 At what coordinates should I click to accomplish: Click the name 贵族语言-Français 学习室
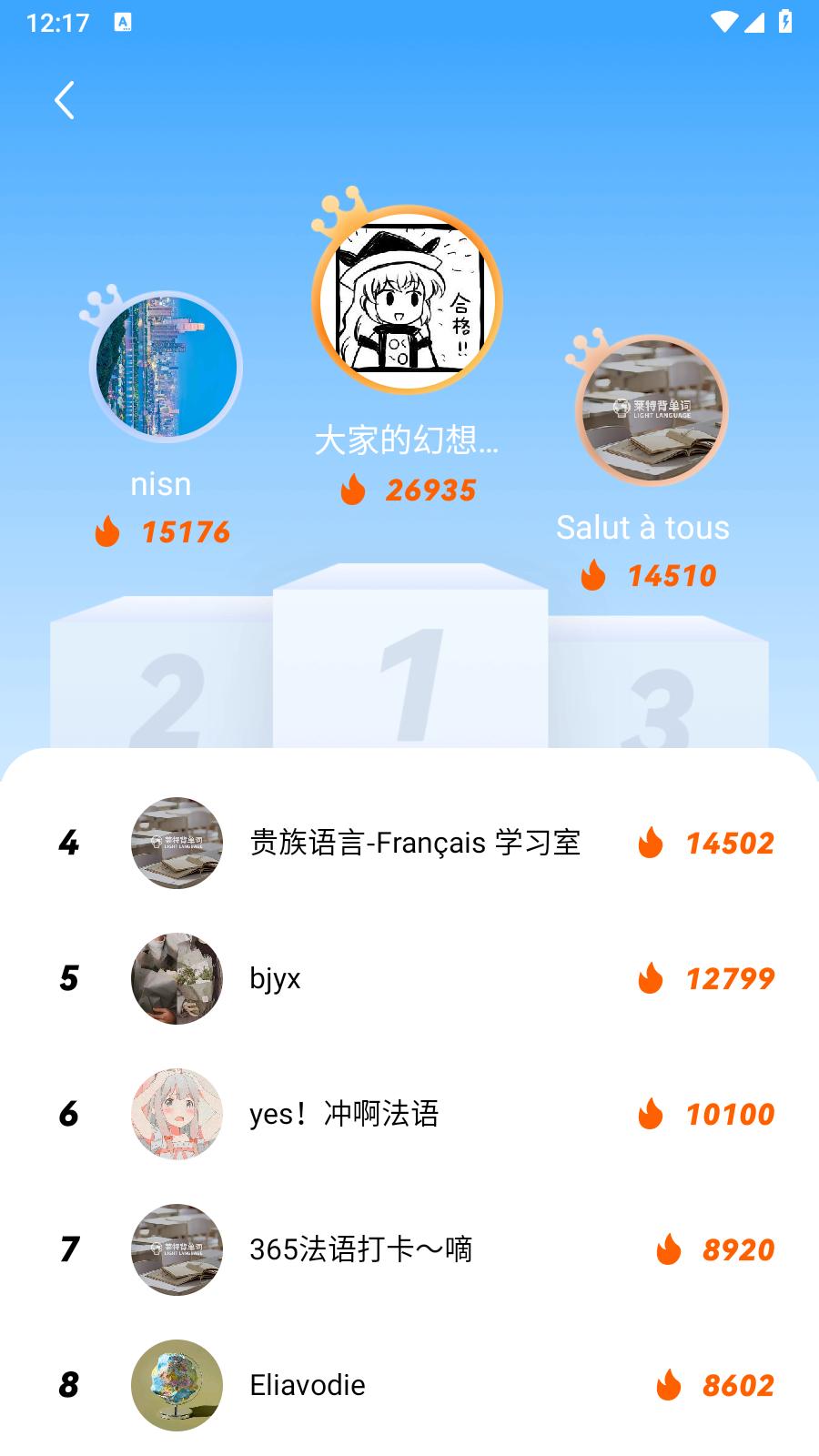pyautogui.click(x=417, y=843)
